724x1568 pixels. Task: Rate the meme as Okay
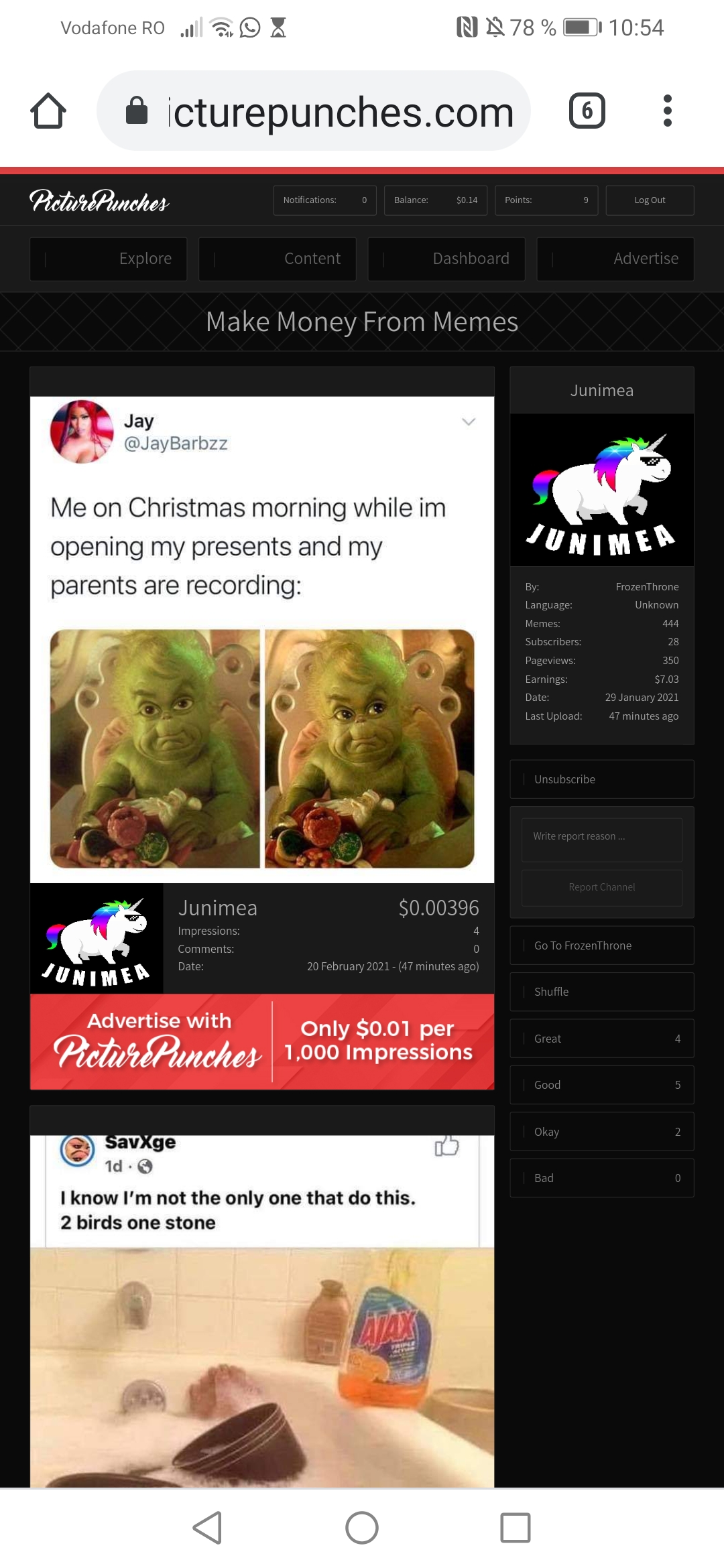tap(602, 1132)
